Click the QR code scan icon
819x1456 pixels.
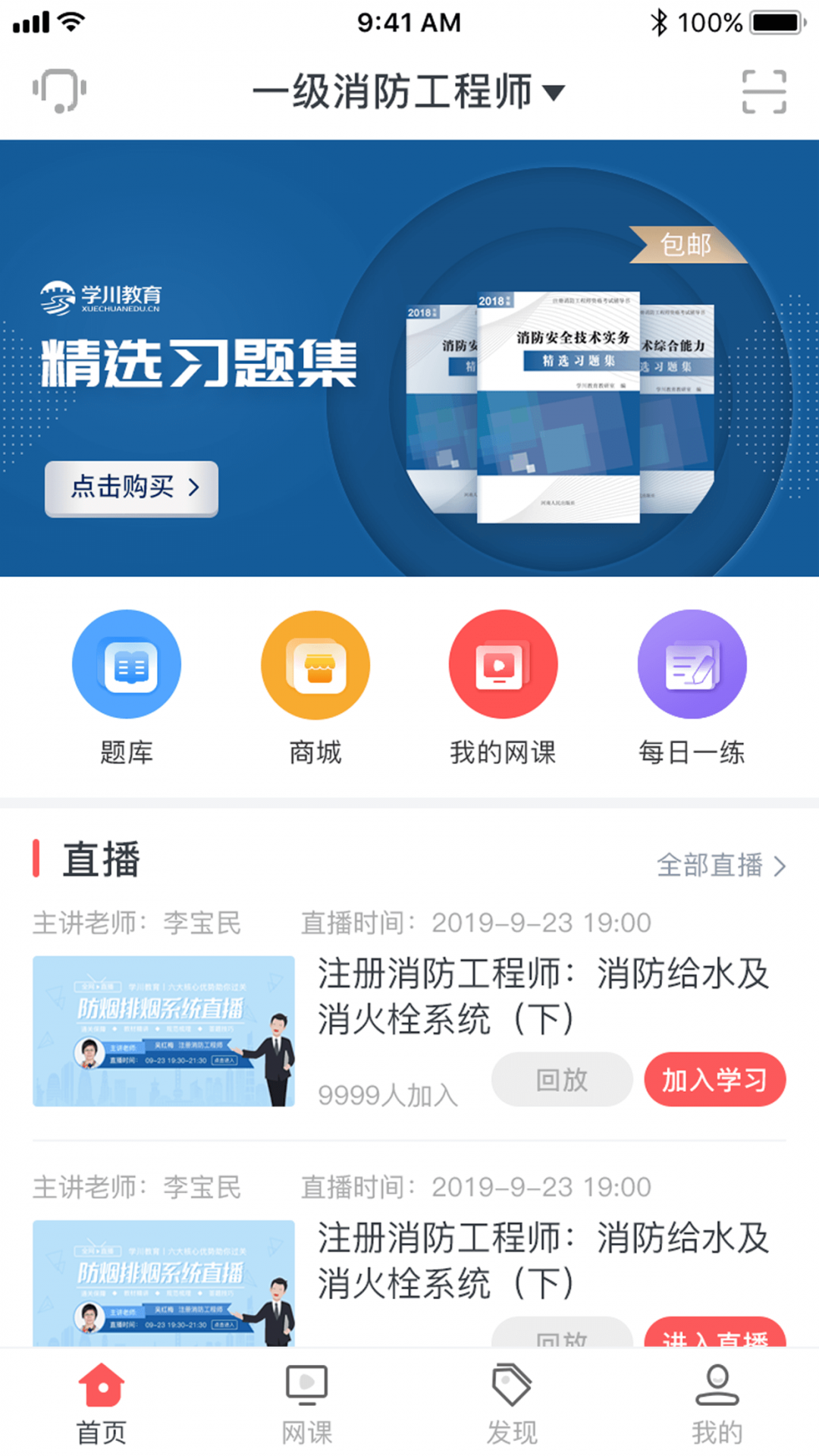(764, 89)
